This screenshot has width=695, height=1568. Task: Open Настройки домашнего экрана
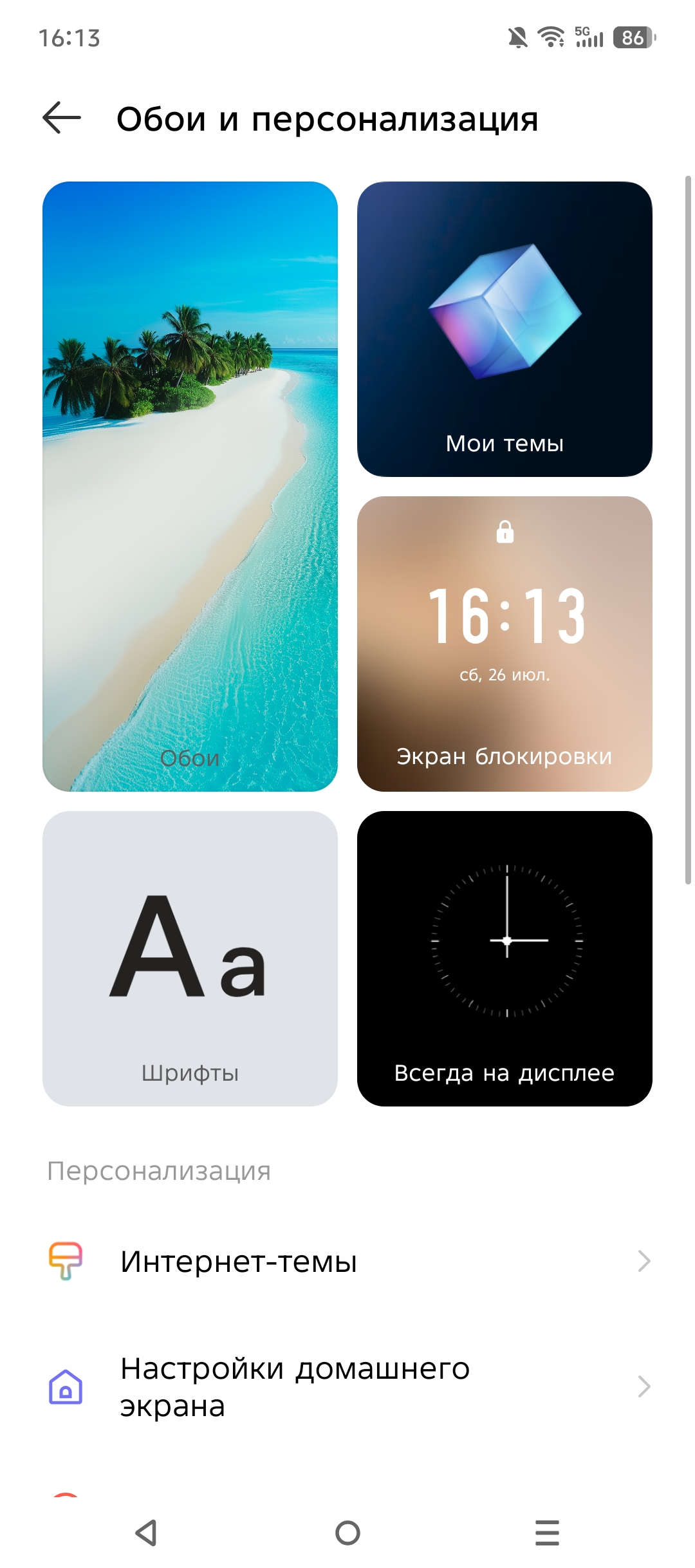tap(347, 1386)
